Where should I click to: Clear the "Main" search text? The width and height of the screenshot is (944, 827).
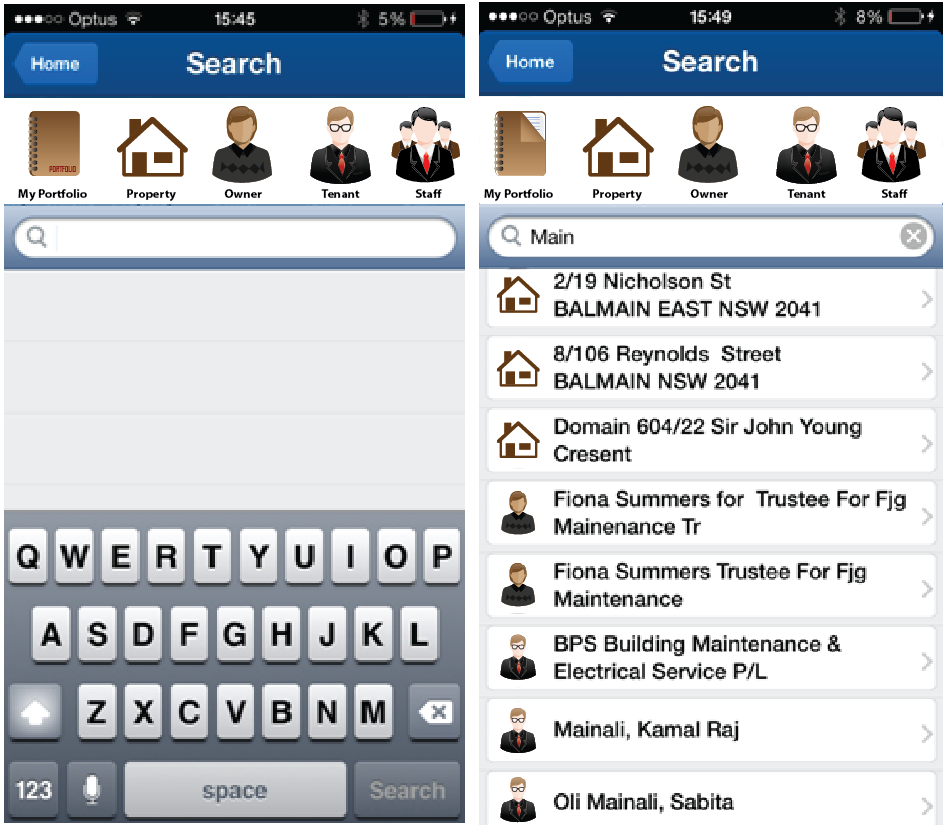pos(912,237)
